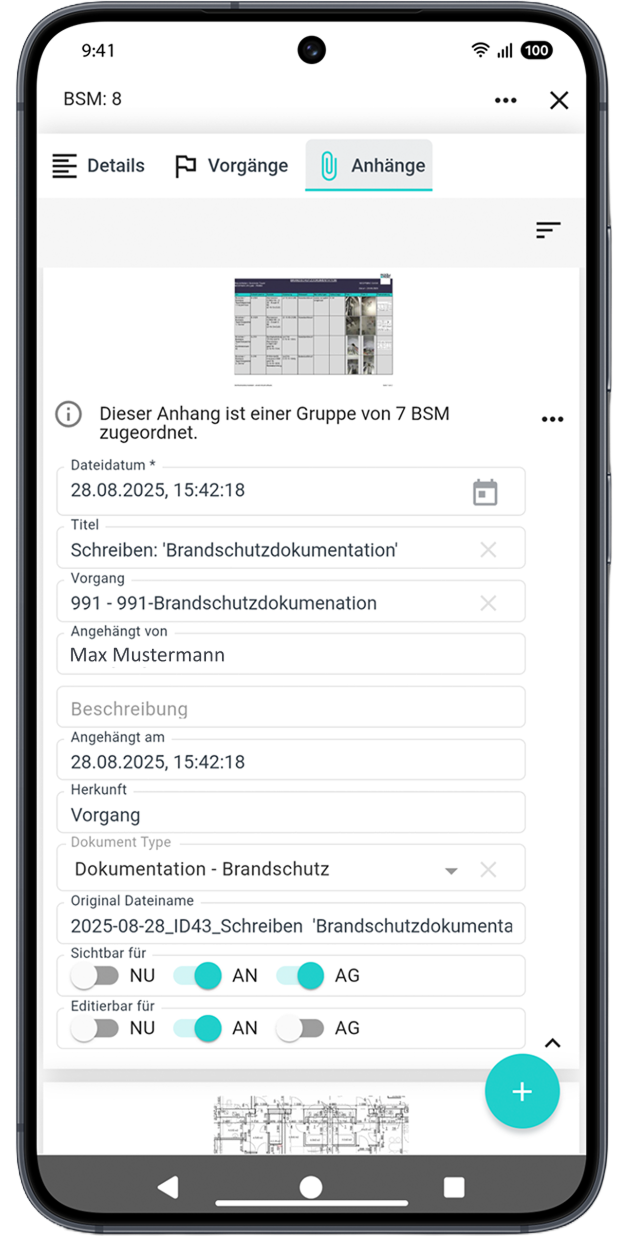Clear the Vorgang field
The width and height of the screenshot is (626, 1236).
click(x=488, y=603)
